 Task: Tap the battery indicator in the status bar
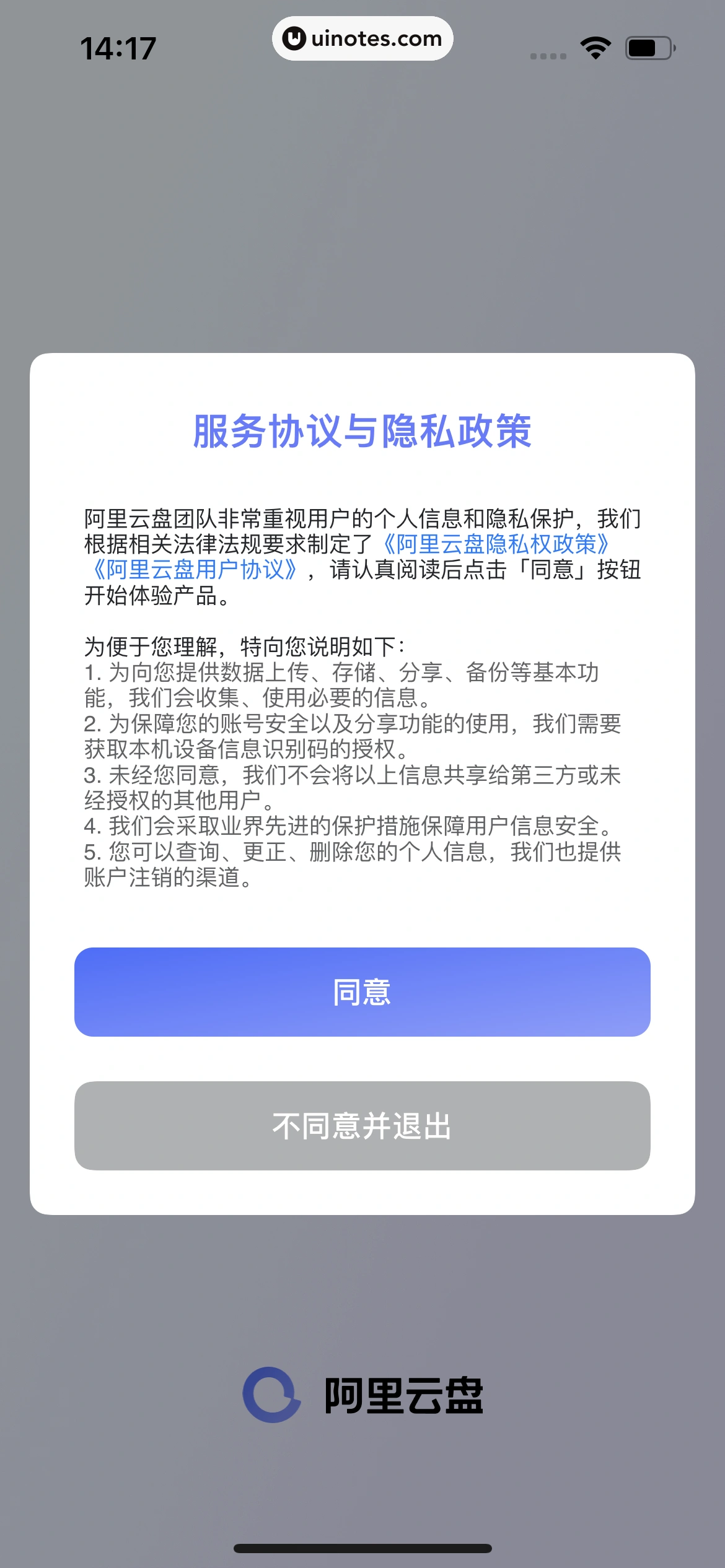pyautogui.click(x=648, y=46)
